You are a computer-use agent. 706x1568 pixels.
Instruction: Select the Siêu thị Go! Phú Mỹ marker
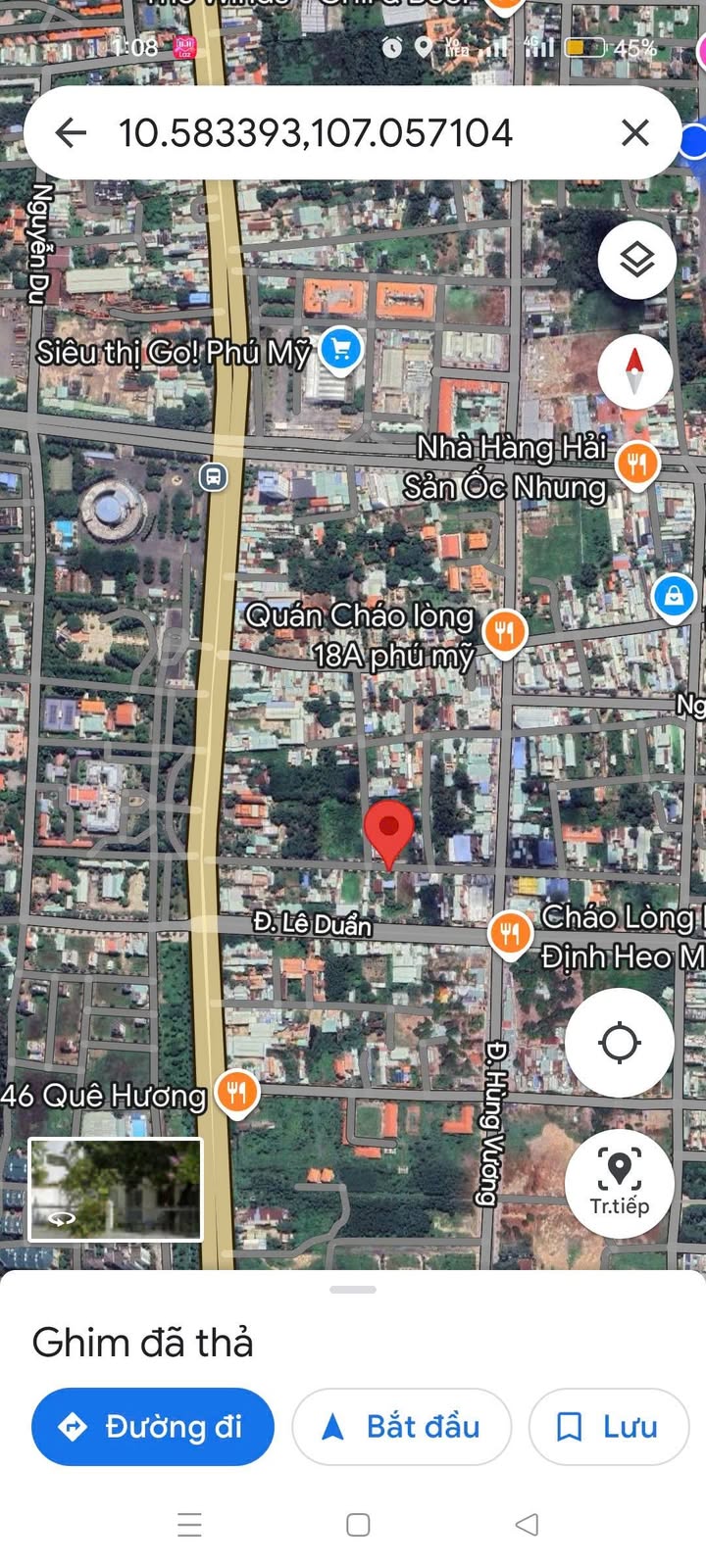pyautogui.click(x=340, y=349)
